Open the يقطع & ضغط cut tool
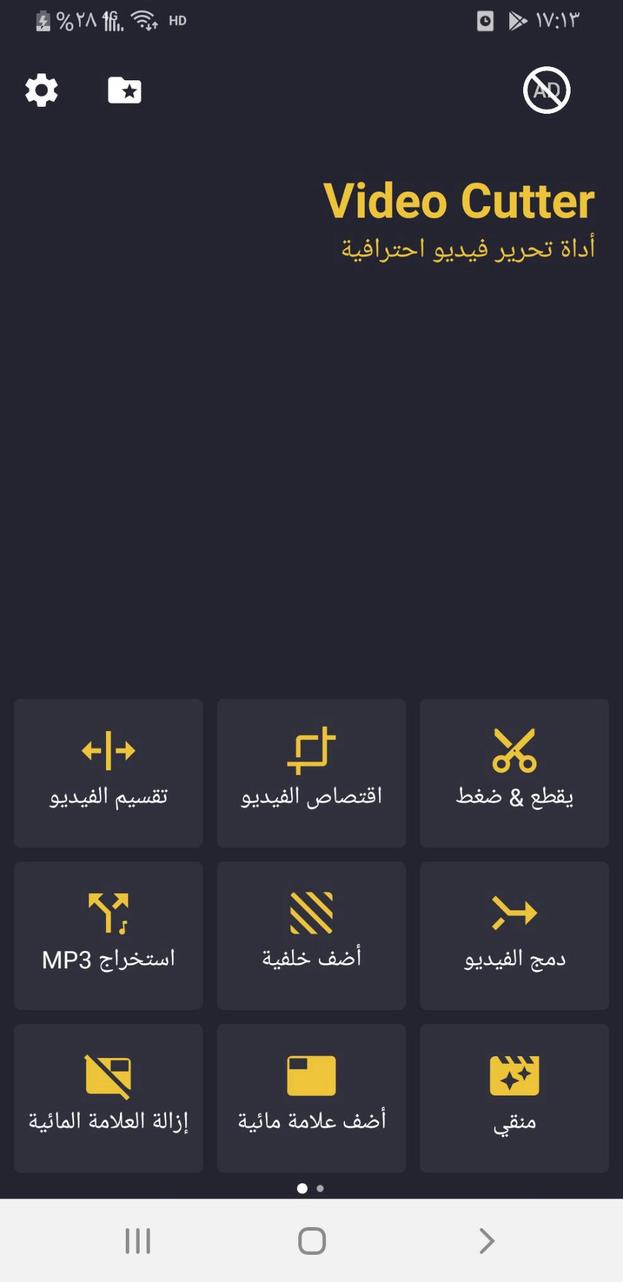The width and height of the screenshot is (623, 1282). click(x=514, y=772)
